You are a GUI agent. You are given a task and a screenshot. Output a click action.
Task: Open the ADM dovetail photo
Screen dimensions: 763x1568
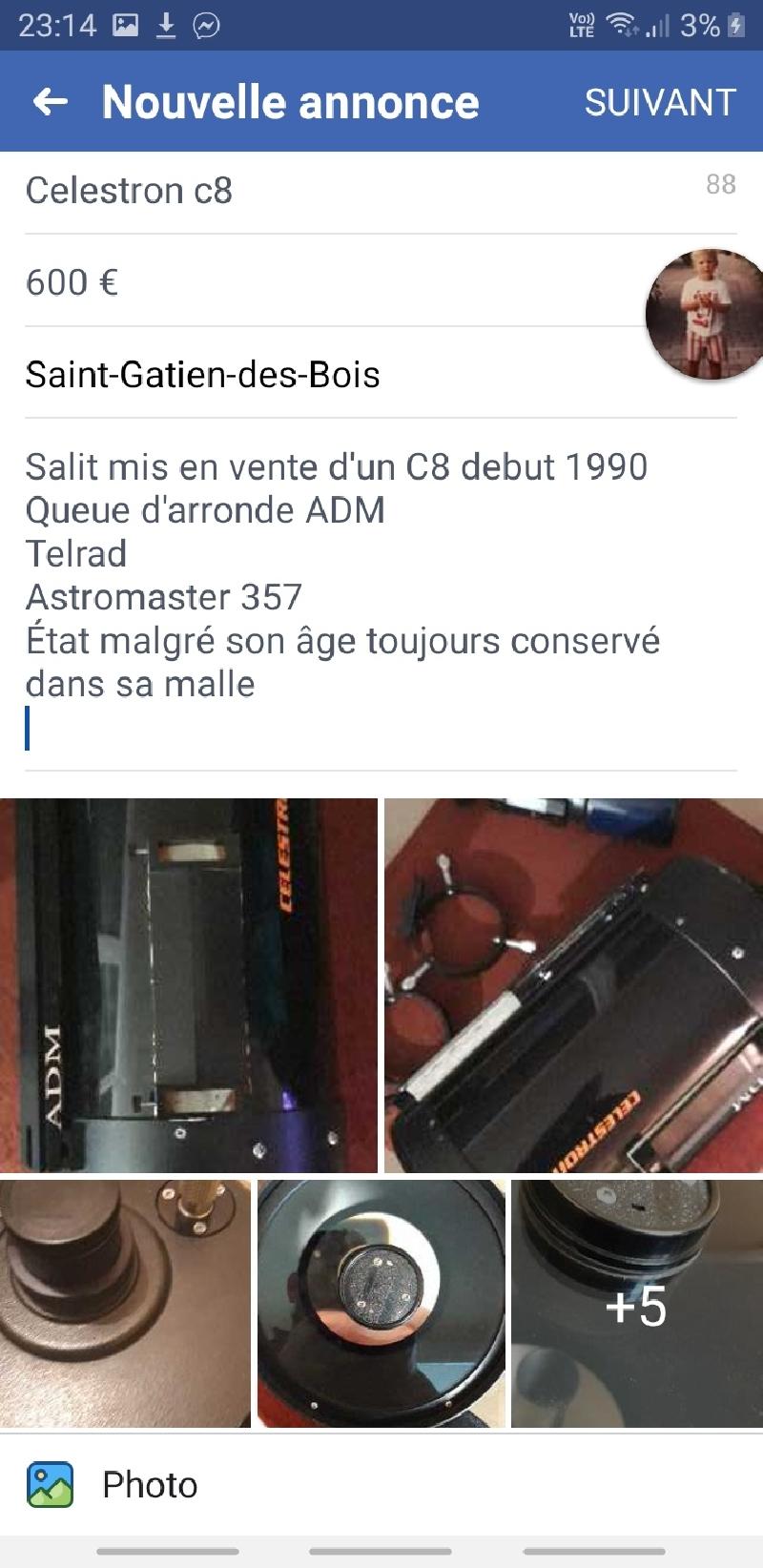pos(189,985)
